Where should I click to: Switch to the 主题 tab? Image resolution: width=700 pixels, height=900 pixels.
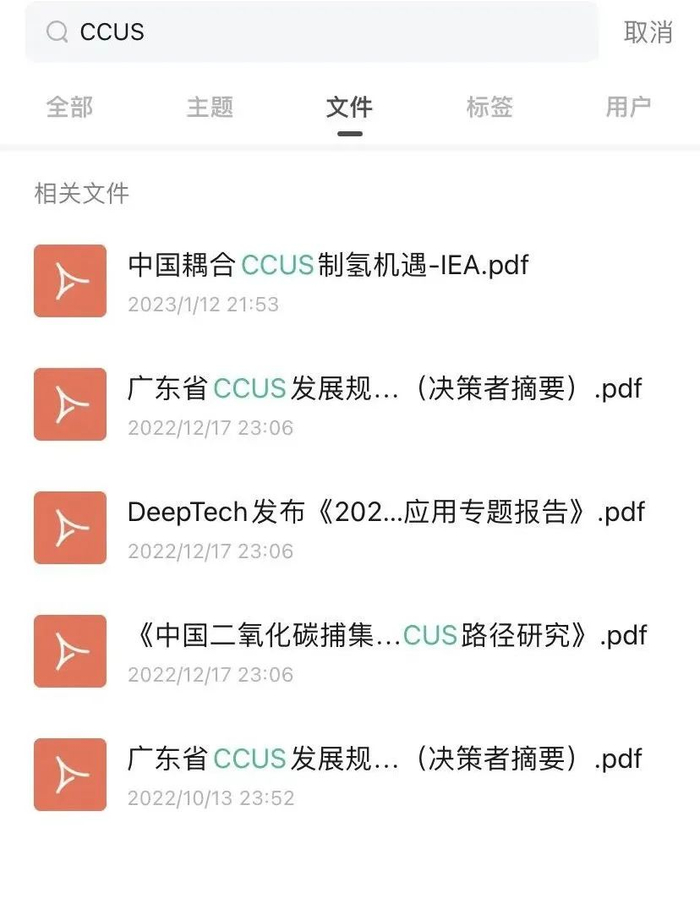210,107
